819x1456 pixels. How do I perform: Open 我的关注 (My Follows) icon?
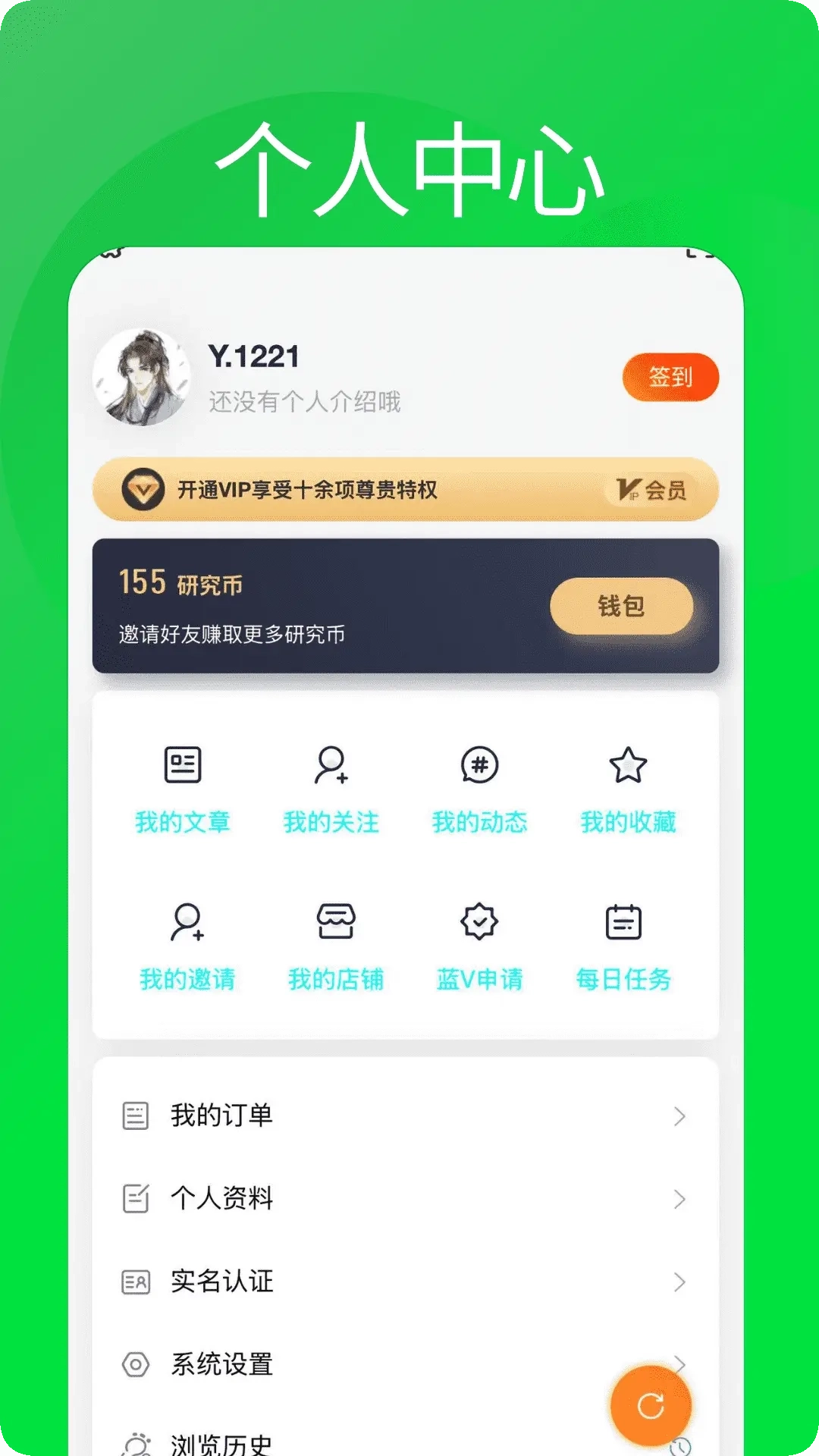click(x=331, y=767)
